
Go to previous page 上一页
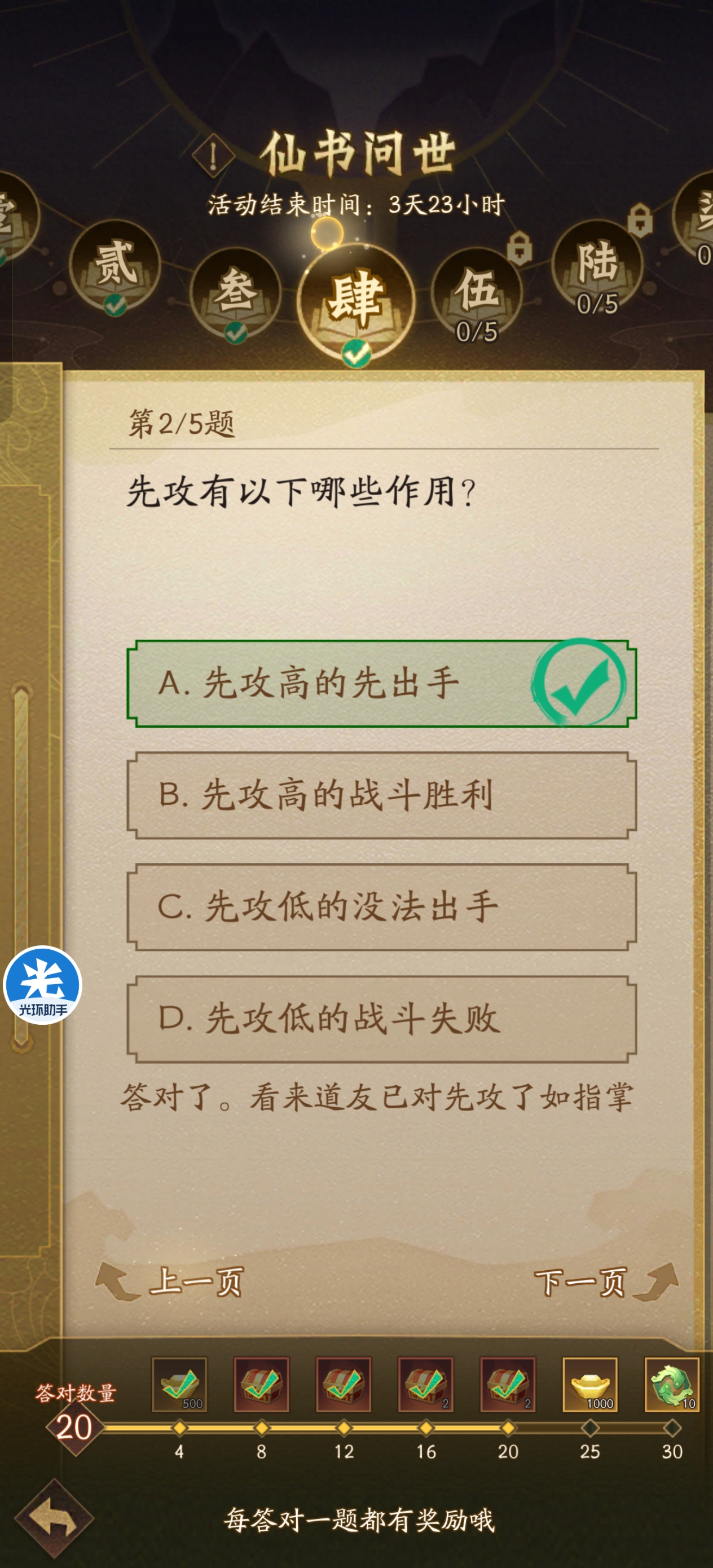point(170,1281)
